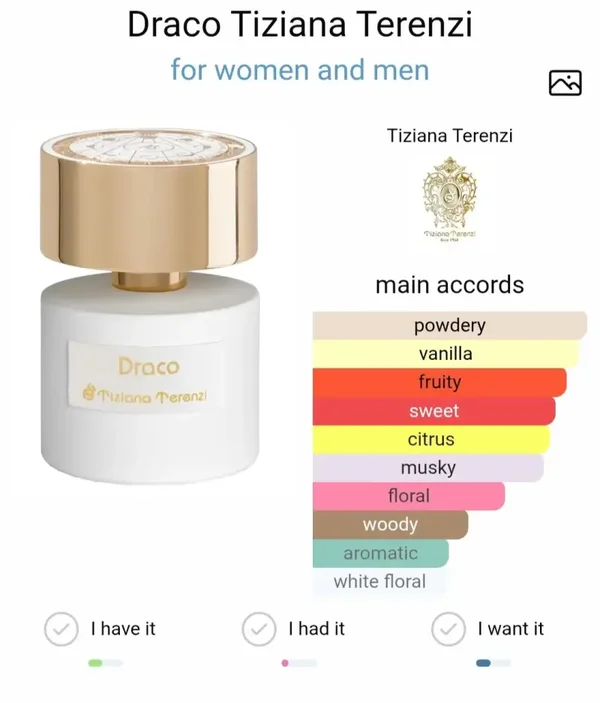Select the 'I had it' option
The image size is (600, 703).
tap(260, 629)
